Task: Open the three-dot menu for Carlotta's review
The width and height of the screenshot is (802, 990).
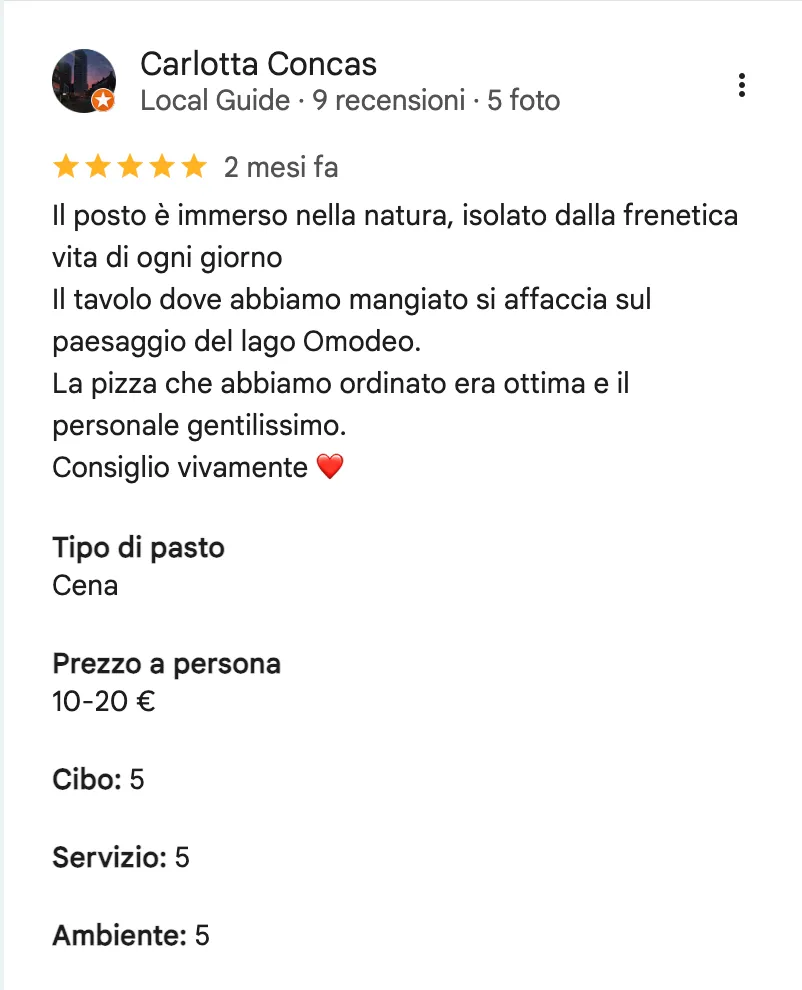Action: coord(741,85)
